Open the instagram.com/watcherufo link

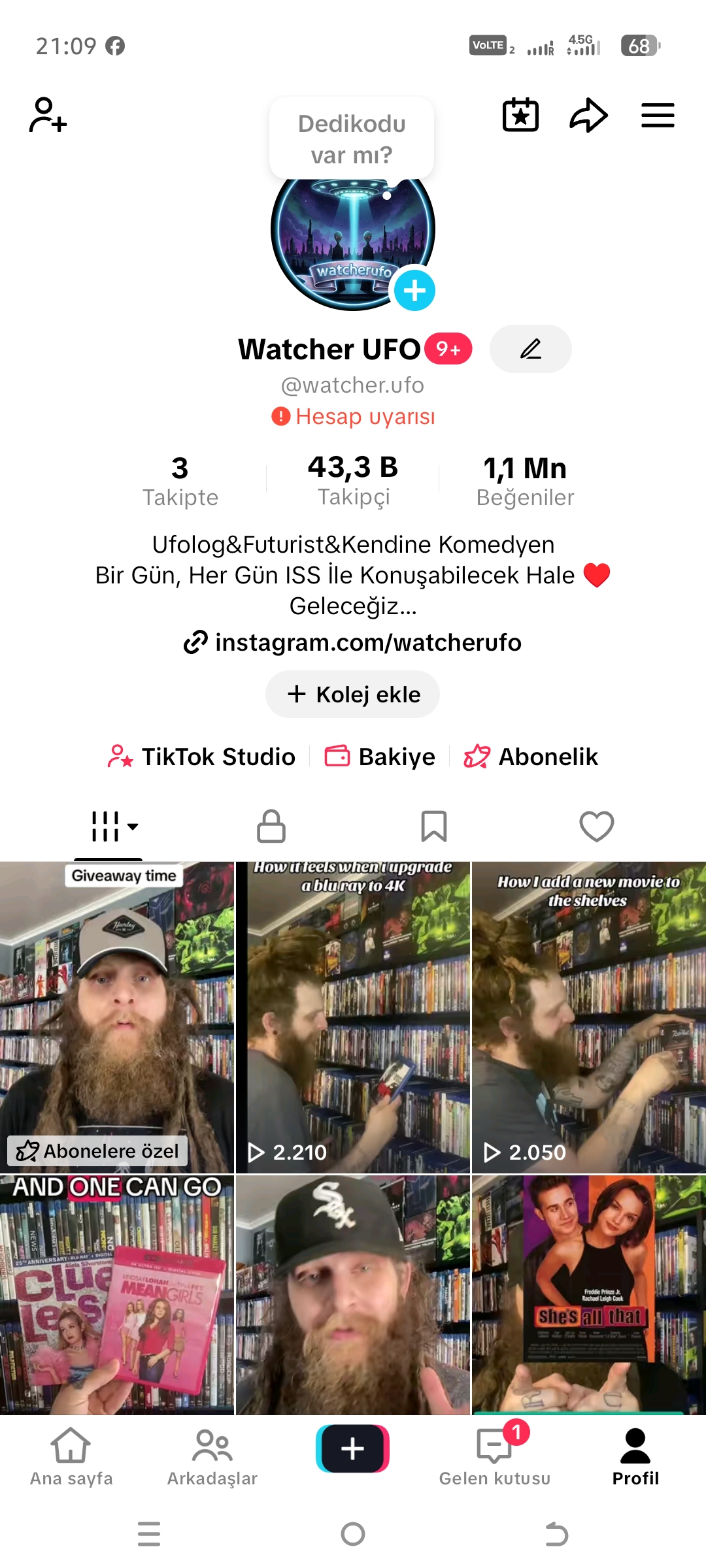coord(353,642)
